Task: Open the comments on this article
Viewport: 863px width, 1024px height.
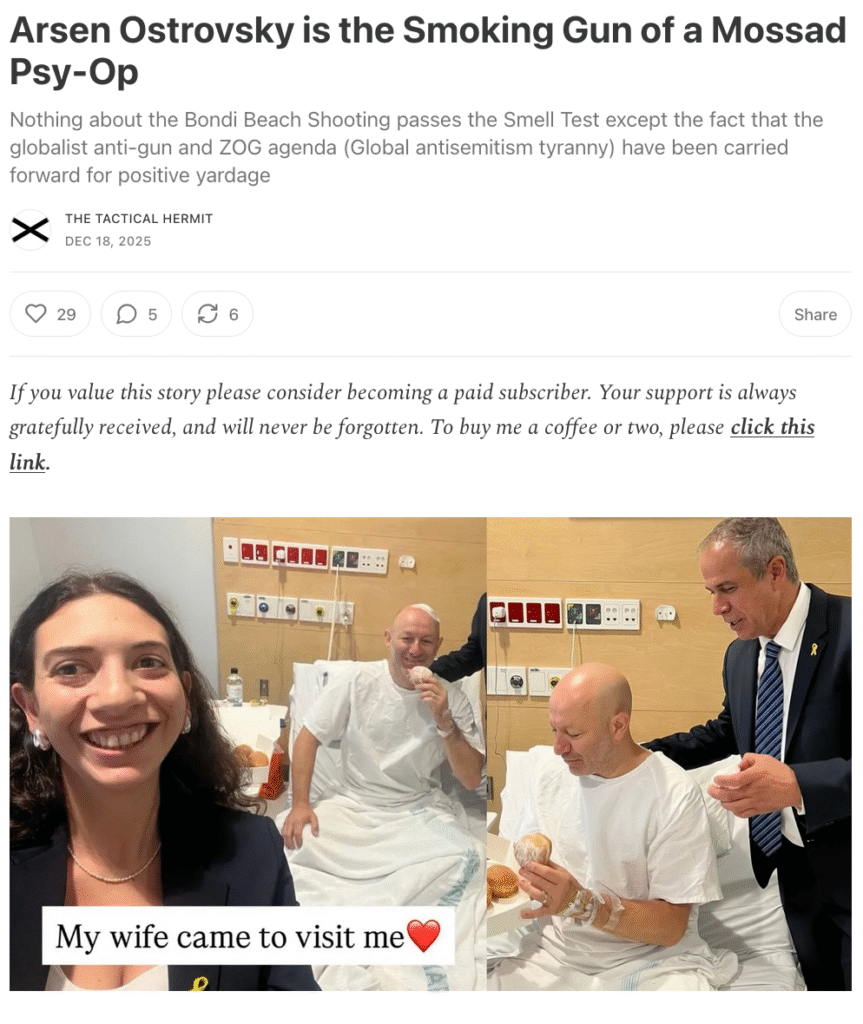Action: coord(136,314)
